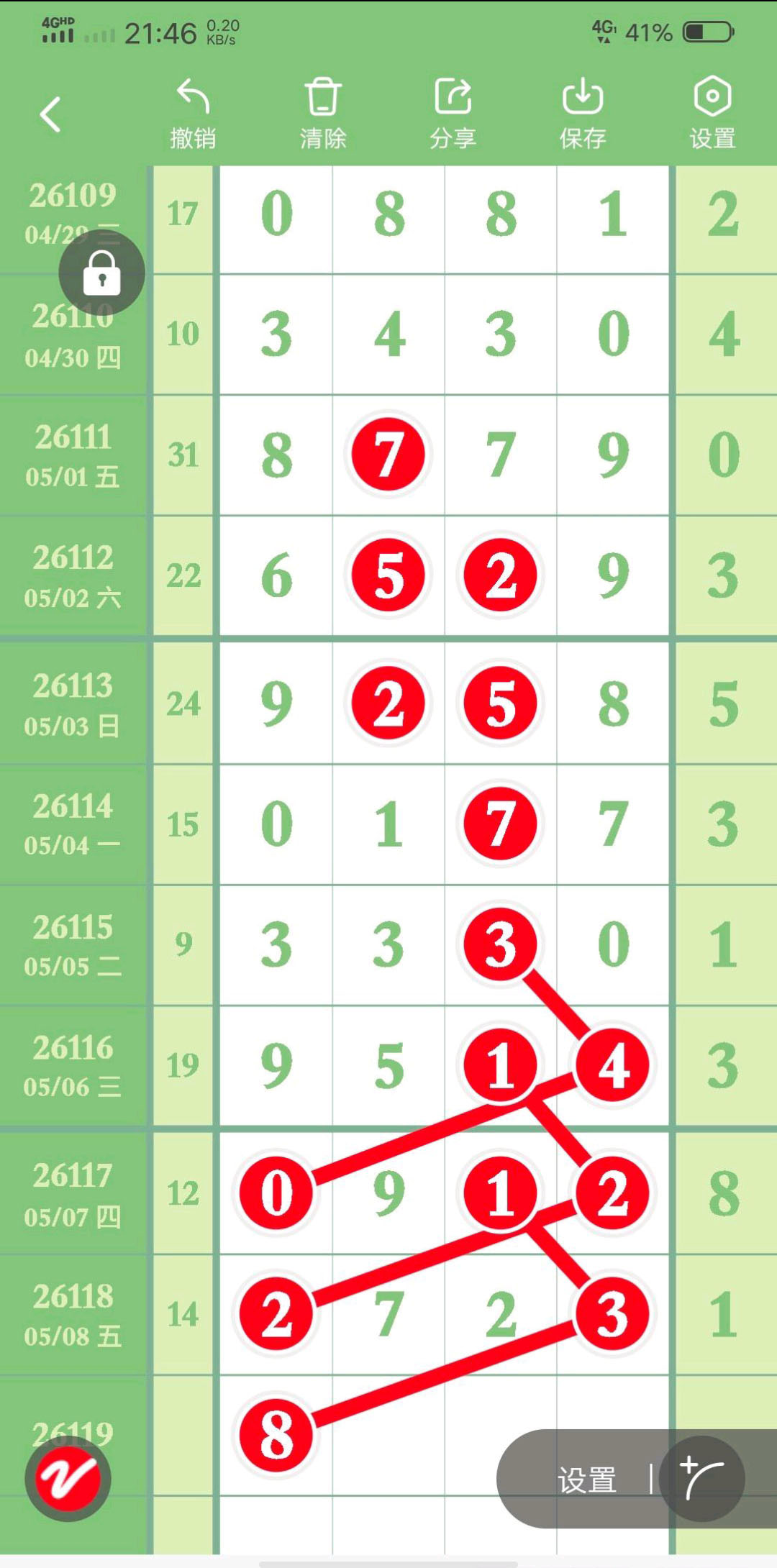Save the chart with 保存
The image size is (777, 1568).
[x=583, y=114]
